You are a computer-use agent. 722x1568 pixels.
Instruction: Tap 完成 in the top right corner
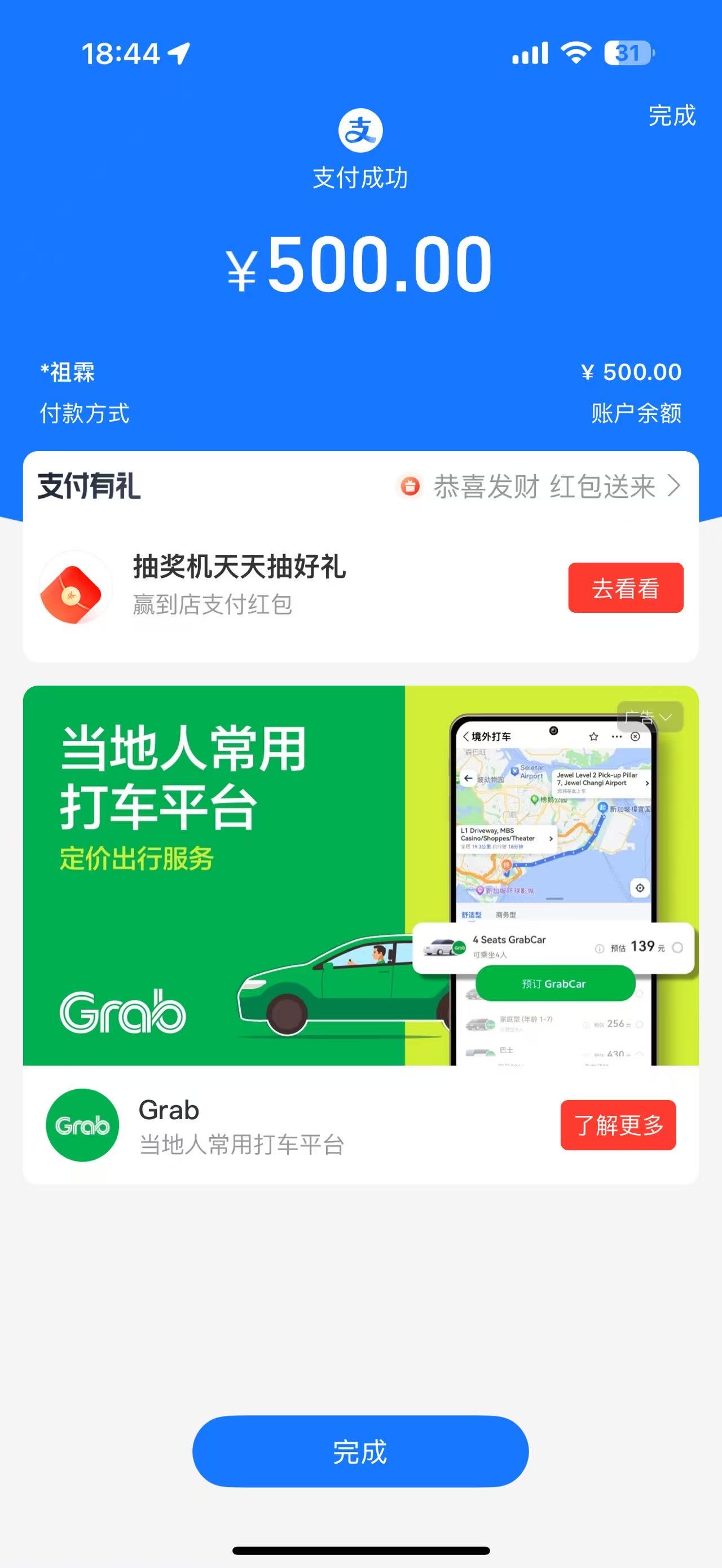[x=671, y=116]
